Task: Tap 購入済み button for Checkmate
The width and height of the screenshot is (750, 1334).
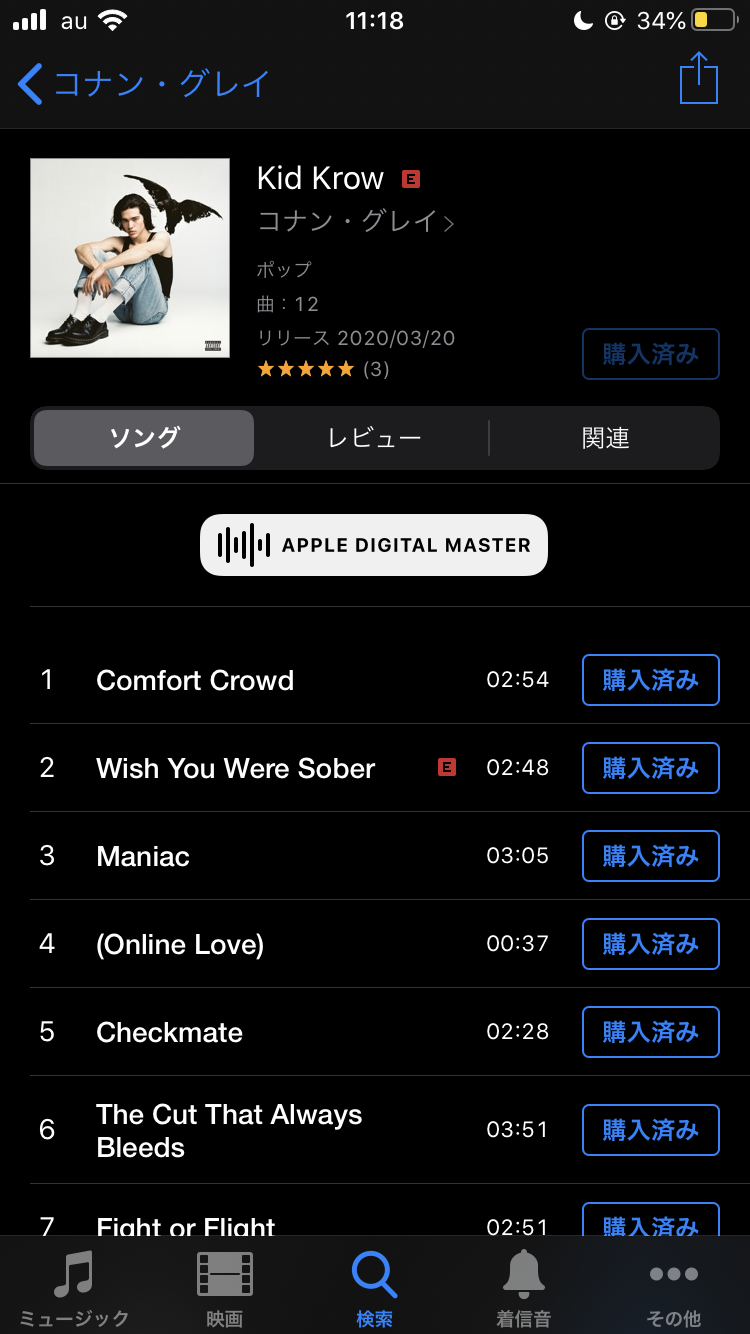Action: [x=650, y=1032]
